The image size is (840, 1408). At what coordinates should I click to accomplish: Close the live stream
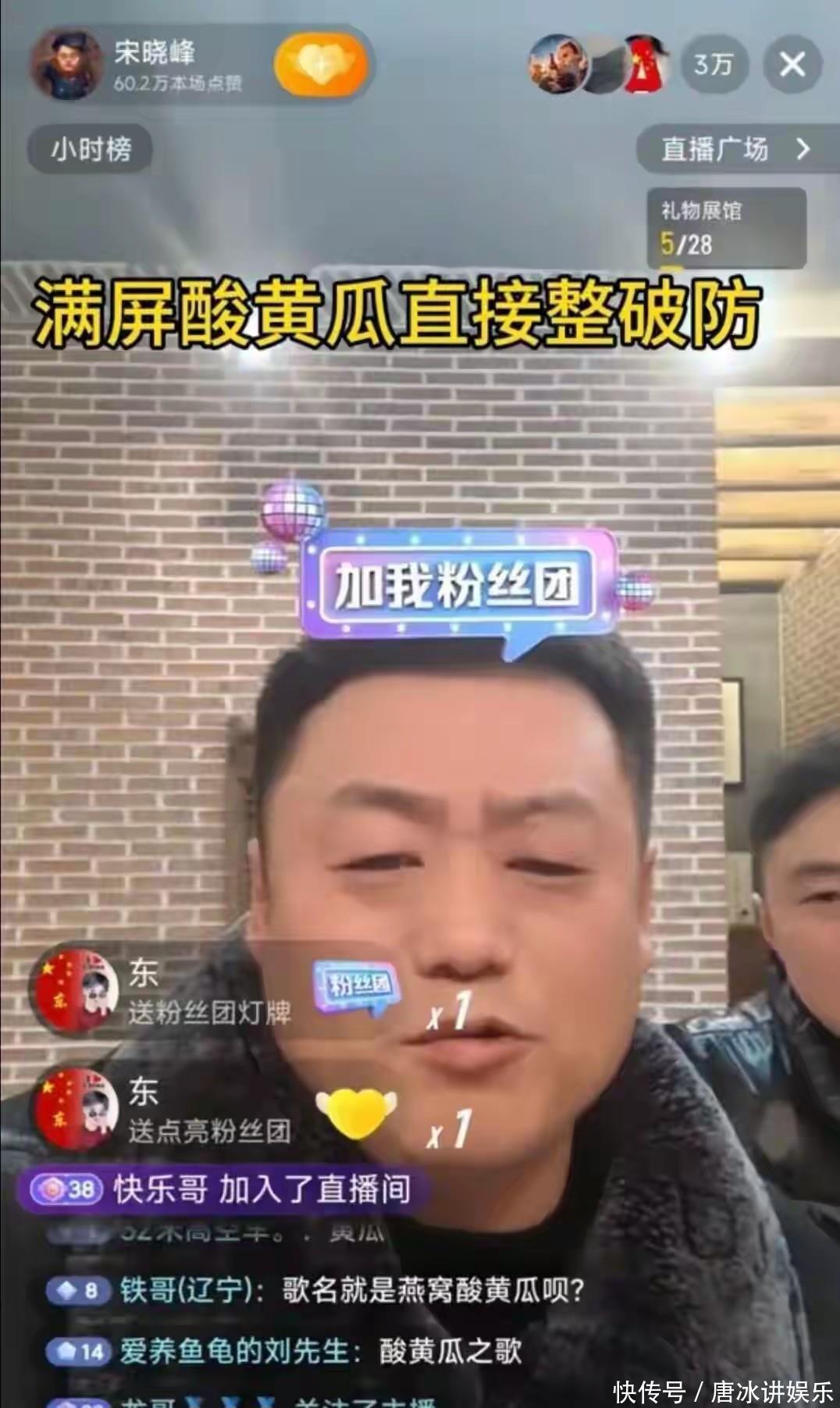(x=792, y=65)
